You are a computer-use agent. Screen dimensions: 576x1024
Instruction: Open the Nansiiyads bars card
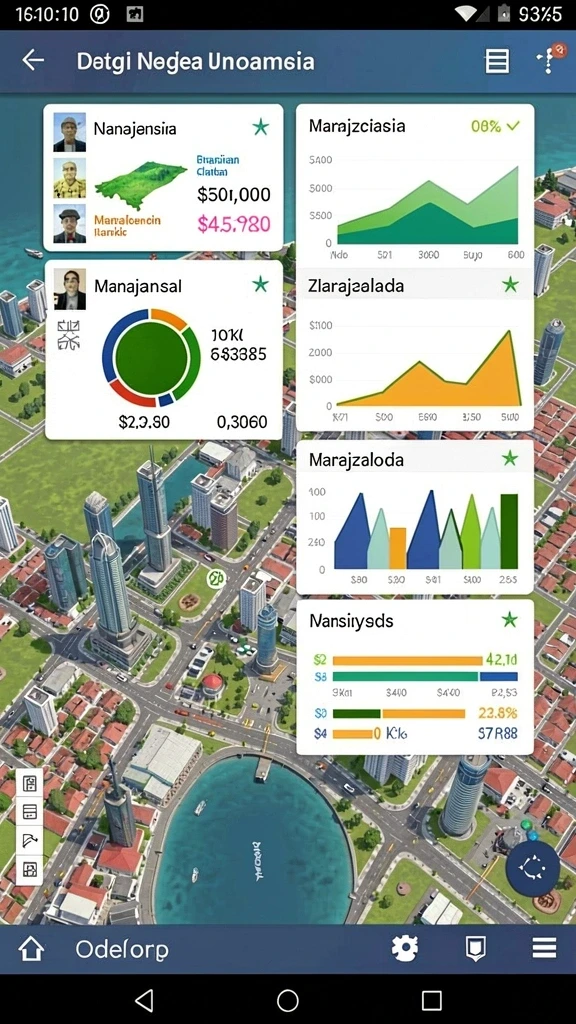coord(415,677)
